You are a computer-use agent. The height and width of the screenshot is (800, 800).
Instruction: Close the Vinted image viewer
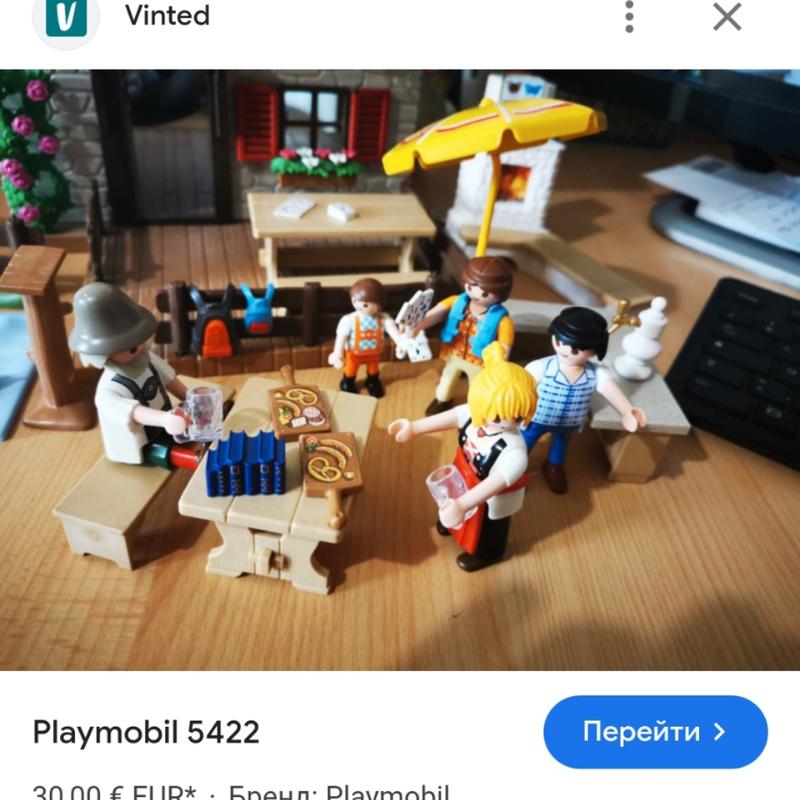727,17
